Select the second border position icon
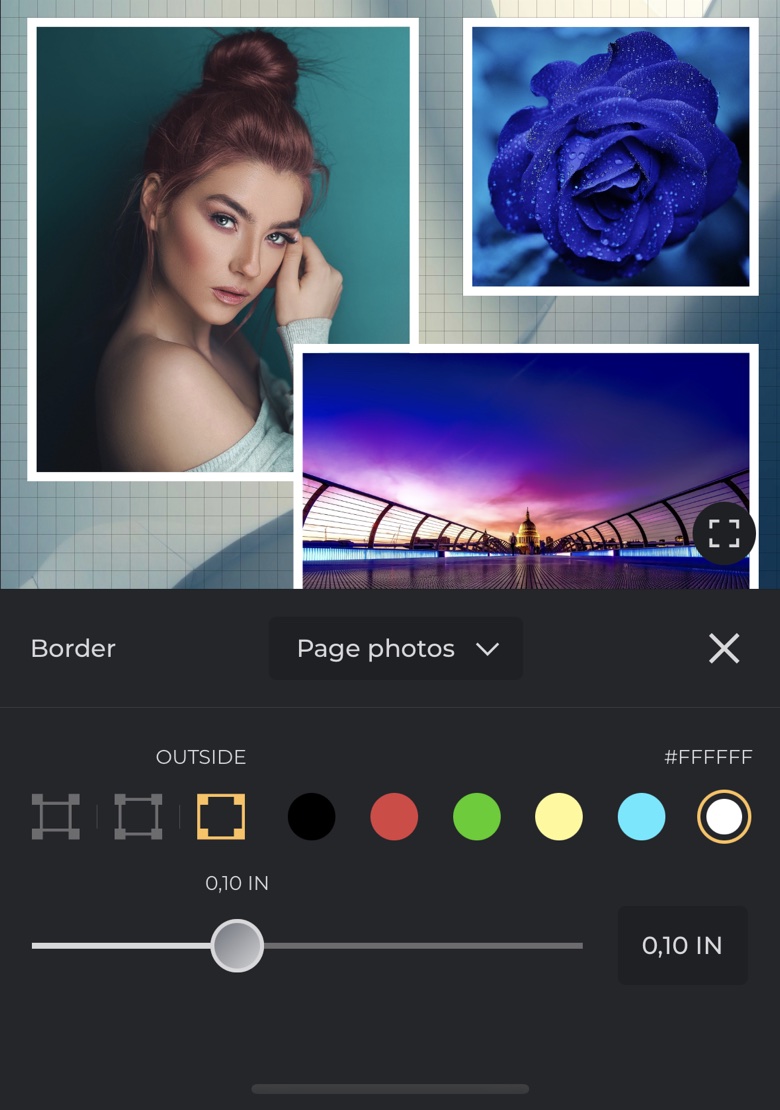The image size is (780, 1110). [138, 817]
